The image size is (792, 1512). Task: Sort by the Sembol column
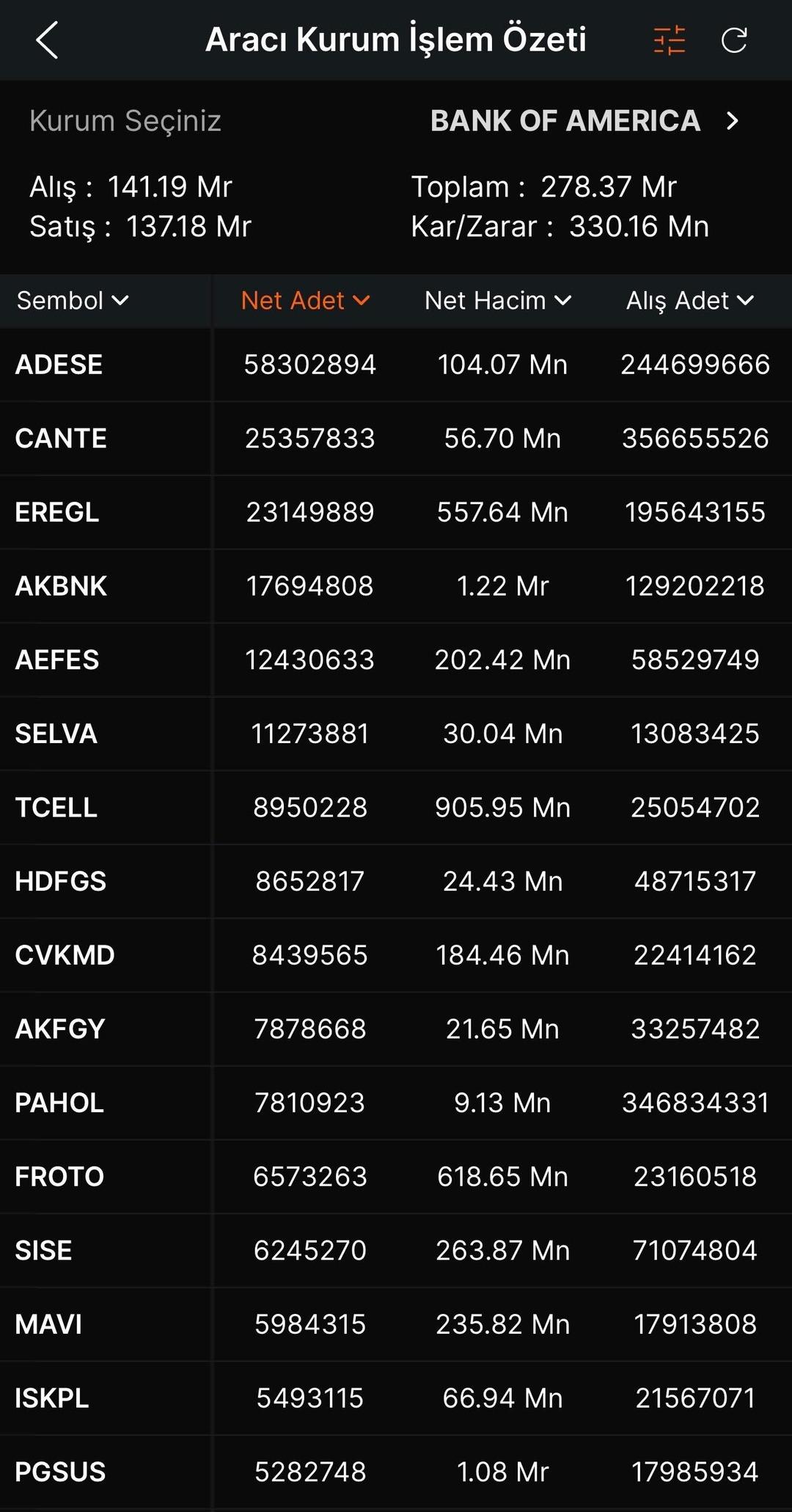pyautogui.click(x=73, y=301)
